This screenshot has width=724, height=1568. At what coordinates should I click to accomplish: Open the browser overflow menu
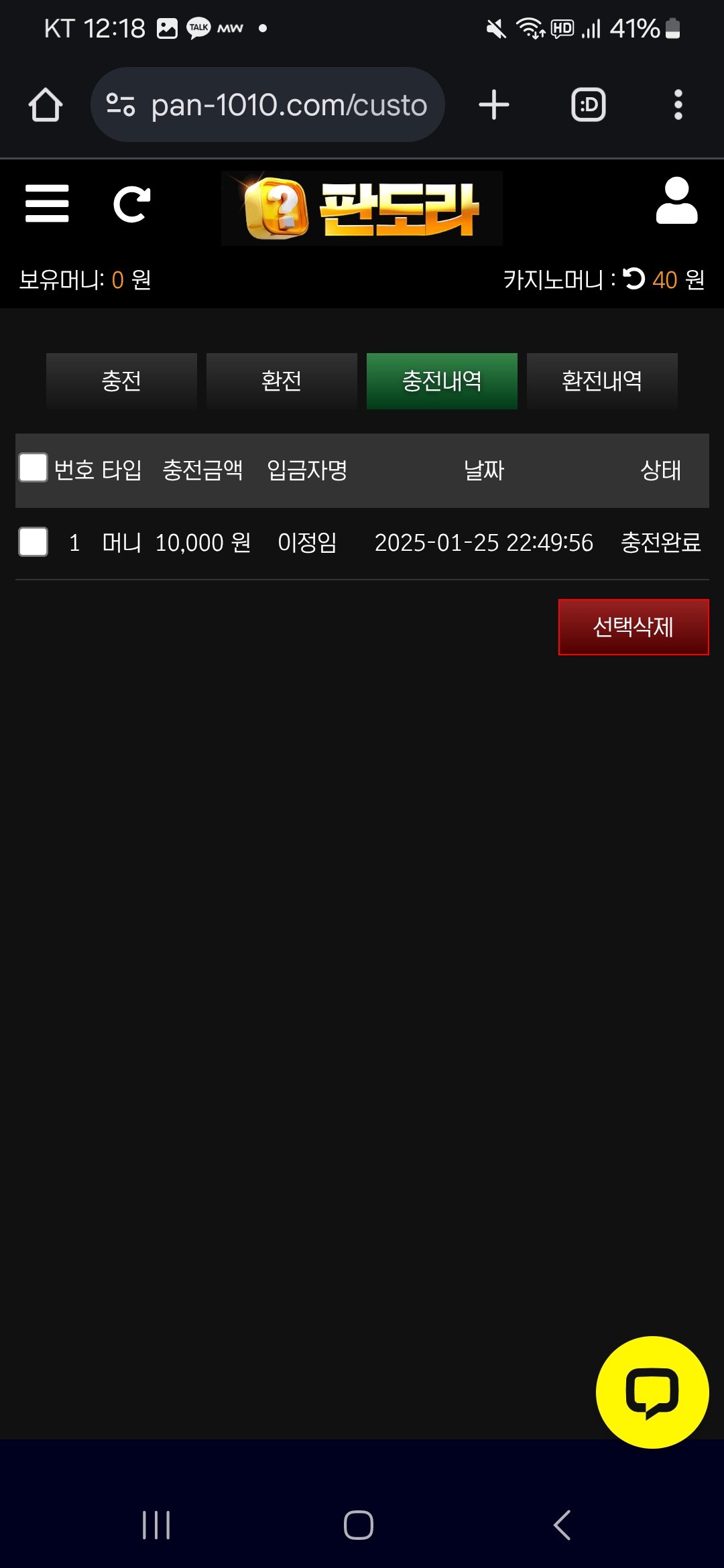(x=678, y=105)
